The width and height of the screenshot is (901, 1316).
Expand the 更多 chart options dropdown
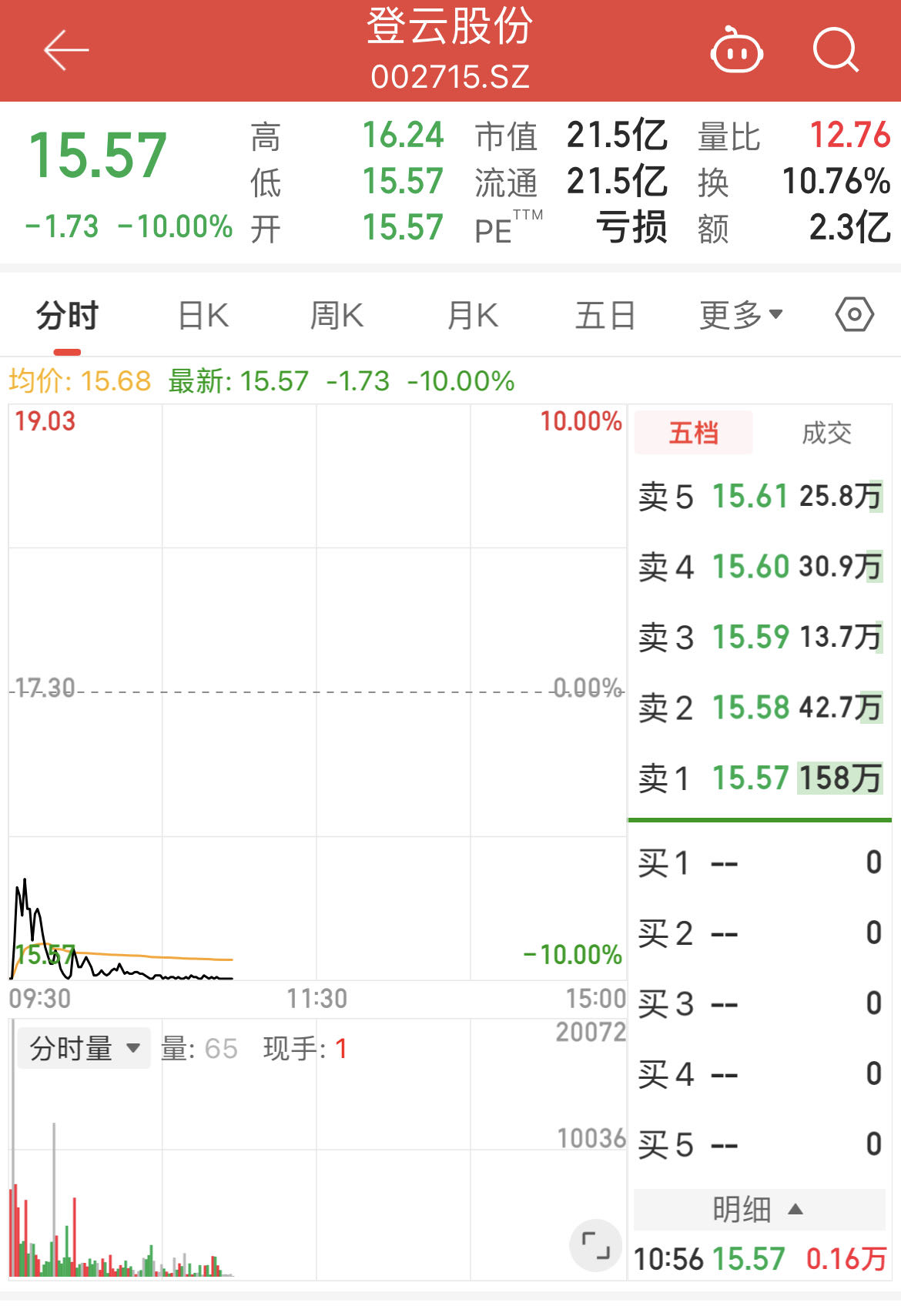[740, 316]
